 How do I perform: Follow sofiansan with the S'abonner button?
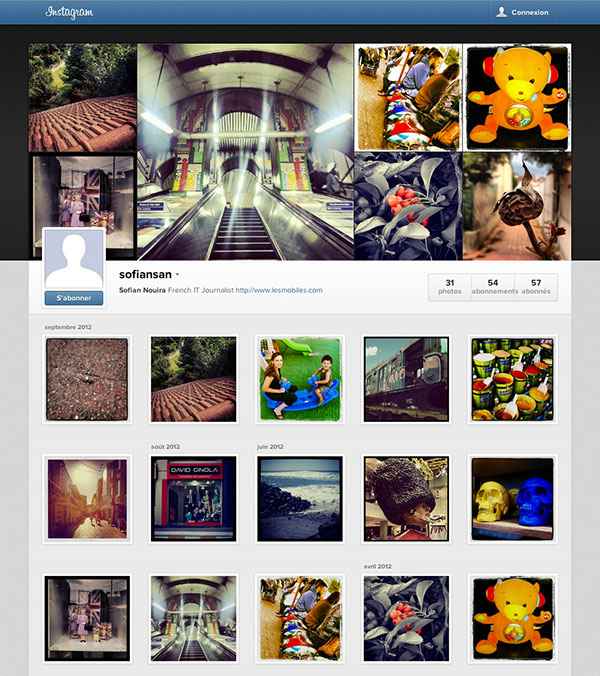coord(74,298)
